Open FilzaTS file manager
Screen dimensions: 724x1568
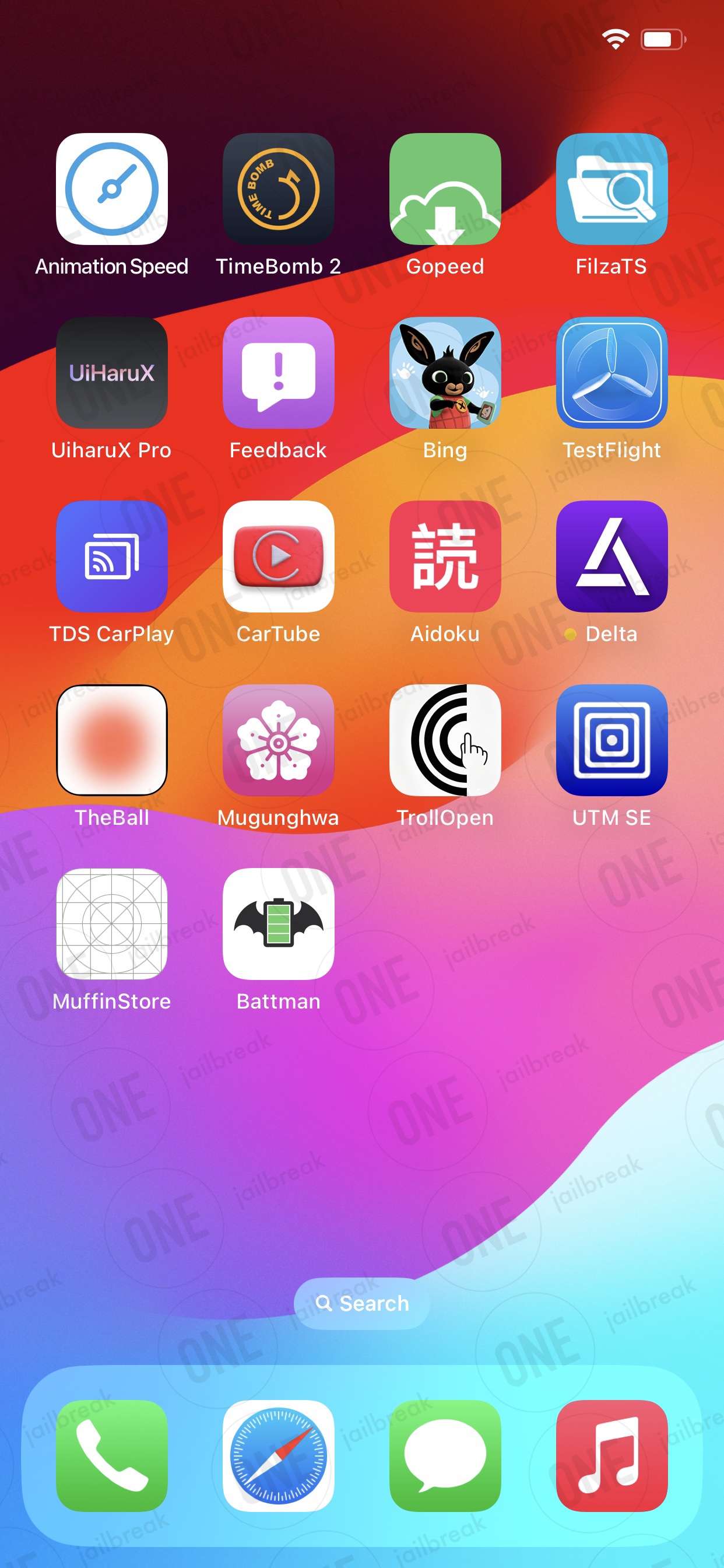pyautogui.click(x=611, y=188)
